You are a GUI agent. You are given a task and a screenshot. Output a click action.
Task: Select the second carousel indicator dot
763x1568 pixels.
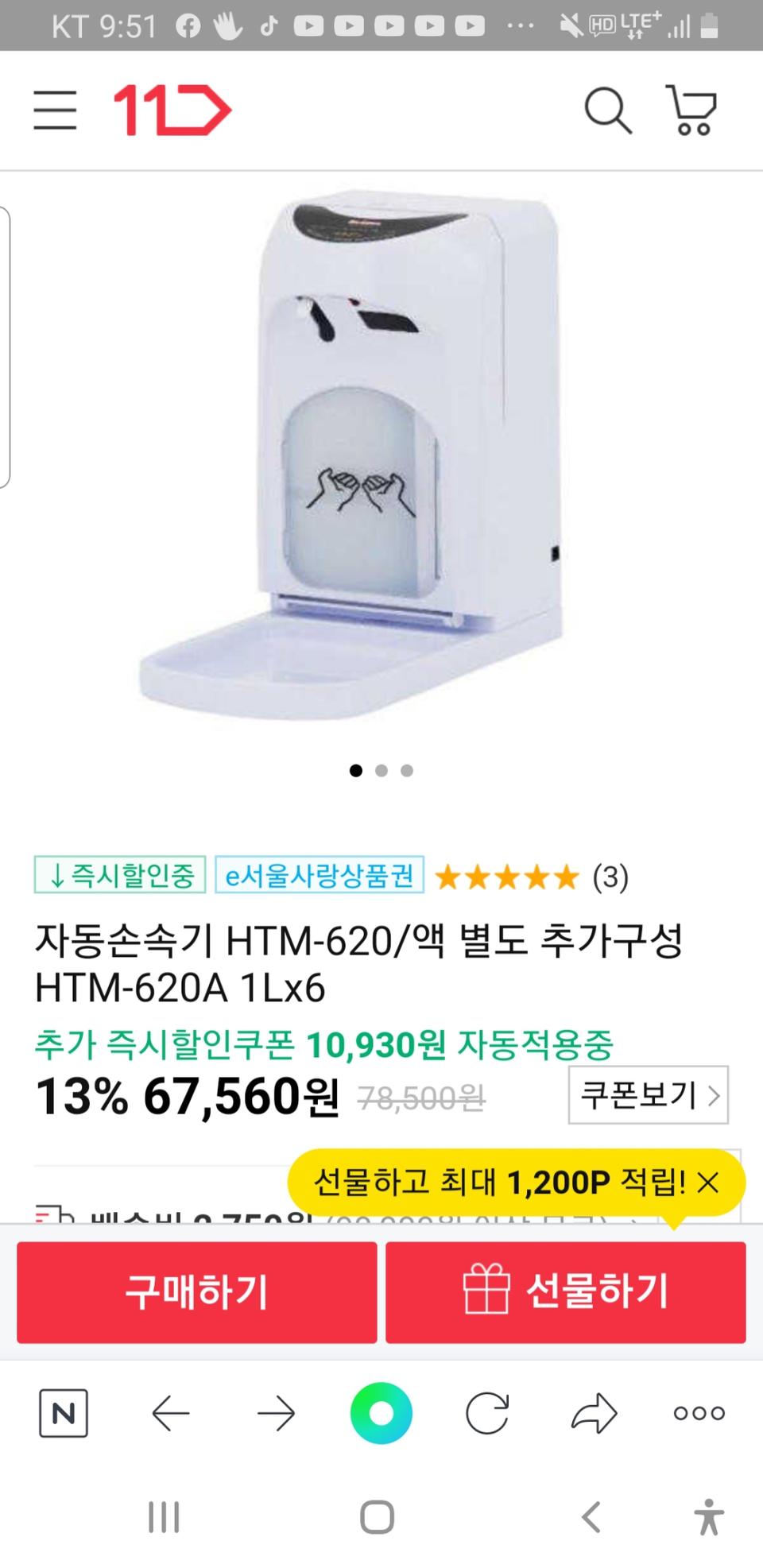point(381,771)
